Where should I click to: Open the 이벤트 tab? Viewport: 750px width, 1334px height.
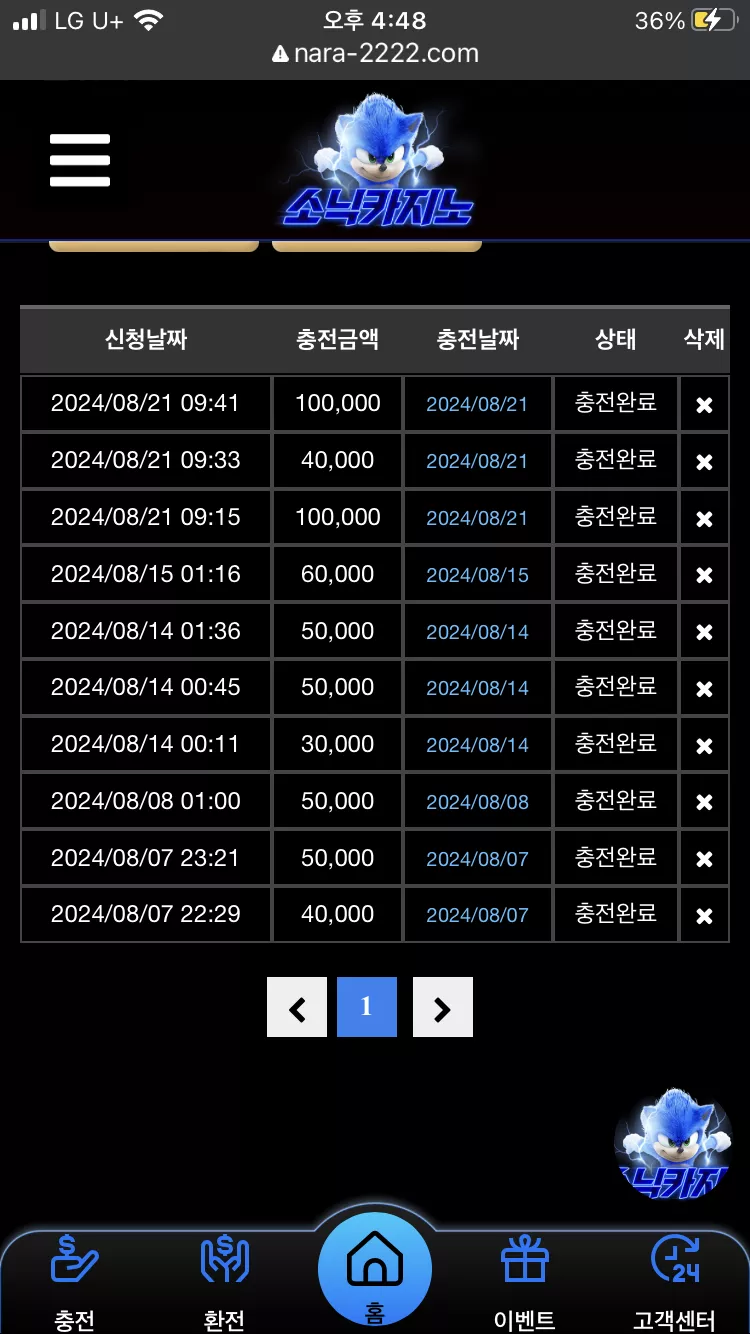tap(525, 1282)
